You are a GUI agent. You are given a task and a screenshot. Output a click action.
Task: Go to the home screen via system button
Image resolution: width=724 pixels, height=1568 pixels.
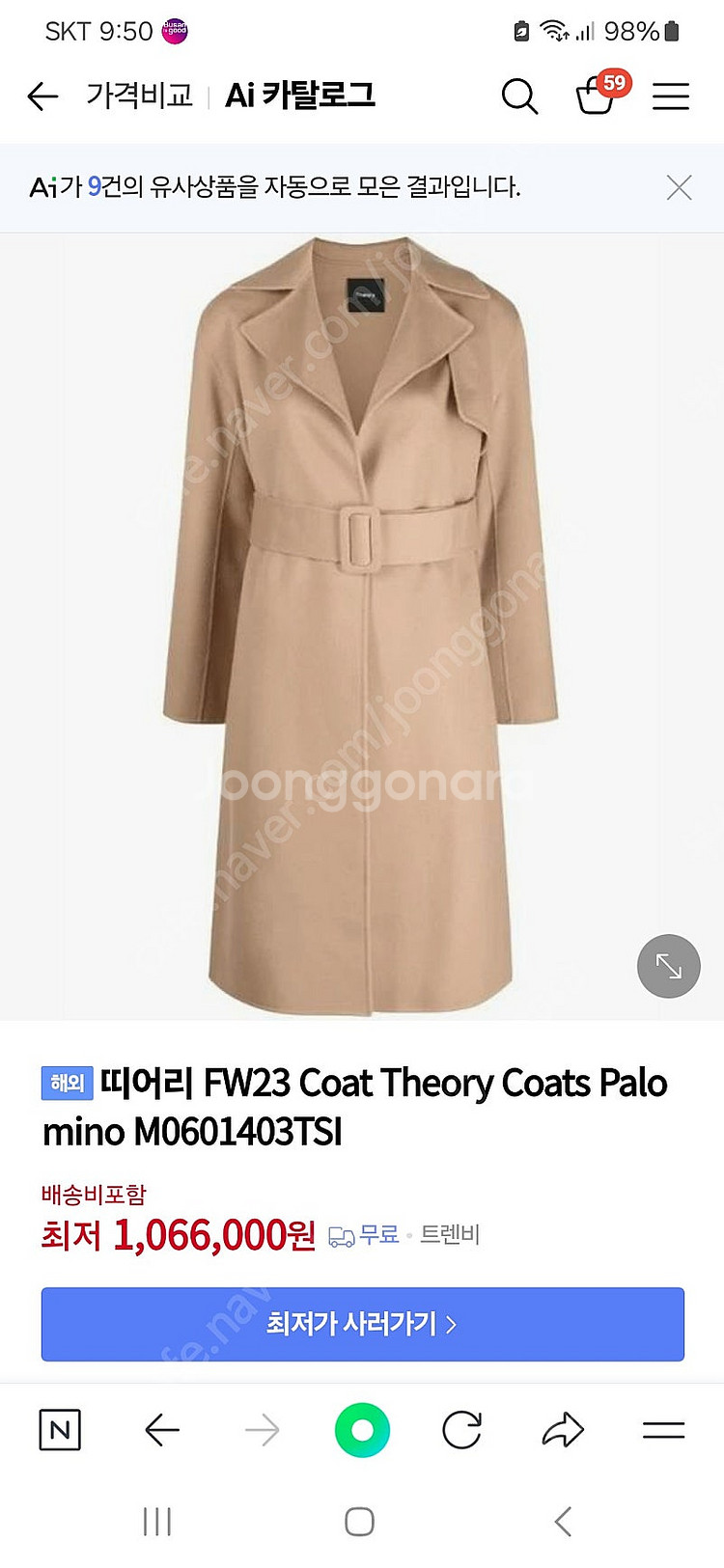pyautogui.click(x=359, y=1522)
